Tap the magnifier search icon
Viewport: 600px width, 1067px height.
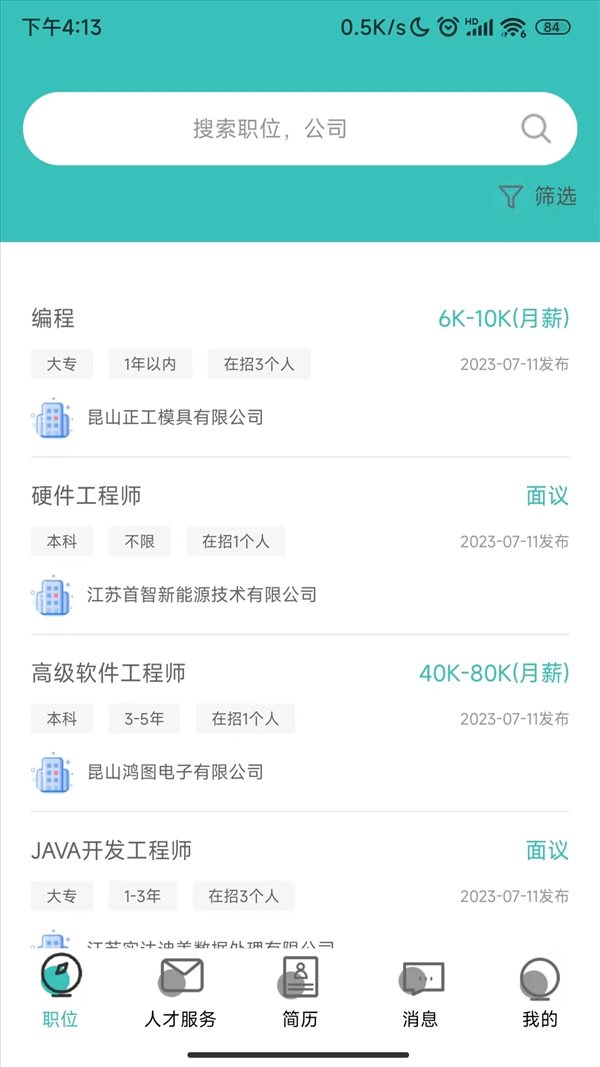click(x=535, y=129)
